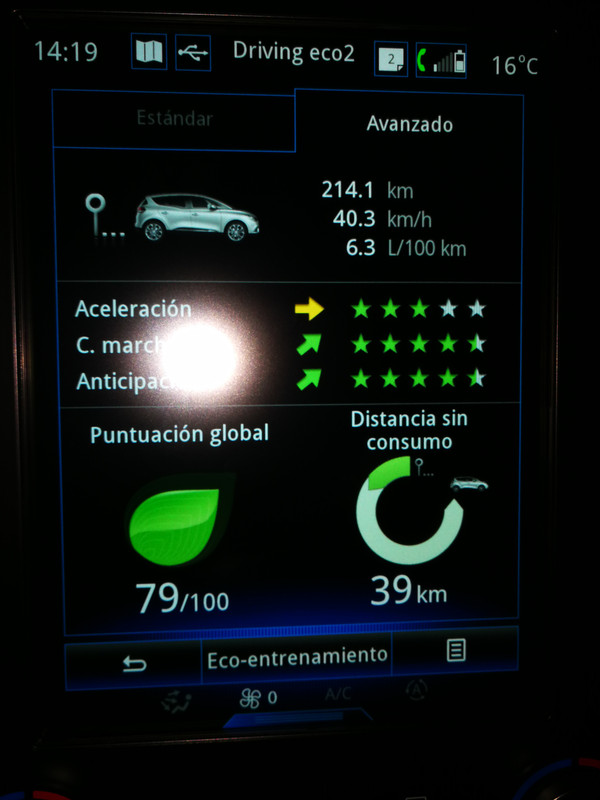Open the options list menu icon
600x800 pixels.
coord(456,651)
